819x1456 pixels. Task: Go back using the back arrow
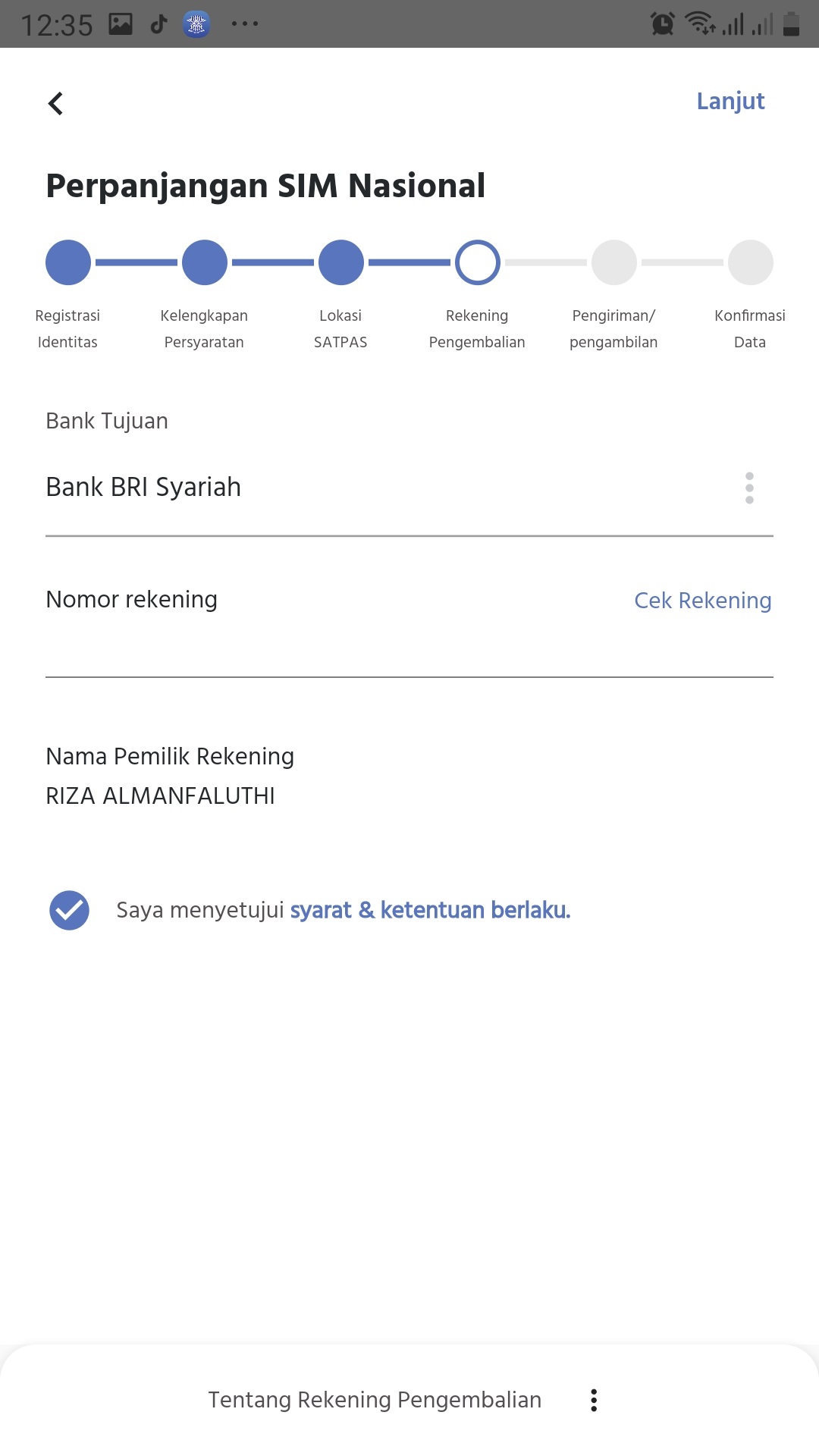point(55,103)
